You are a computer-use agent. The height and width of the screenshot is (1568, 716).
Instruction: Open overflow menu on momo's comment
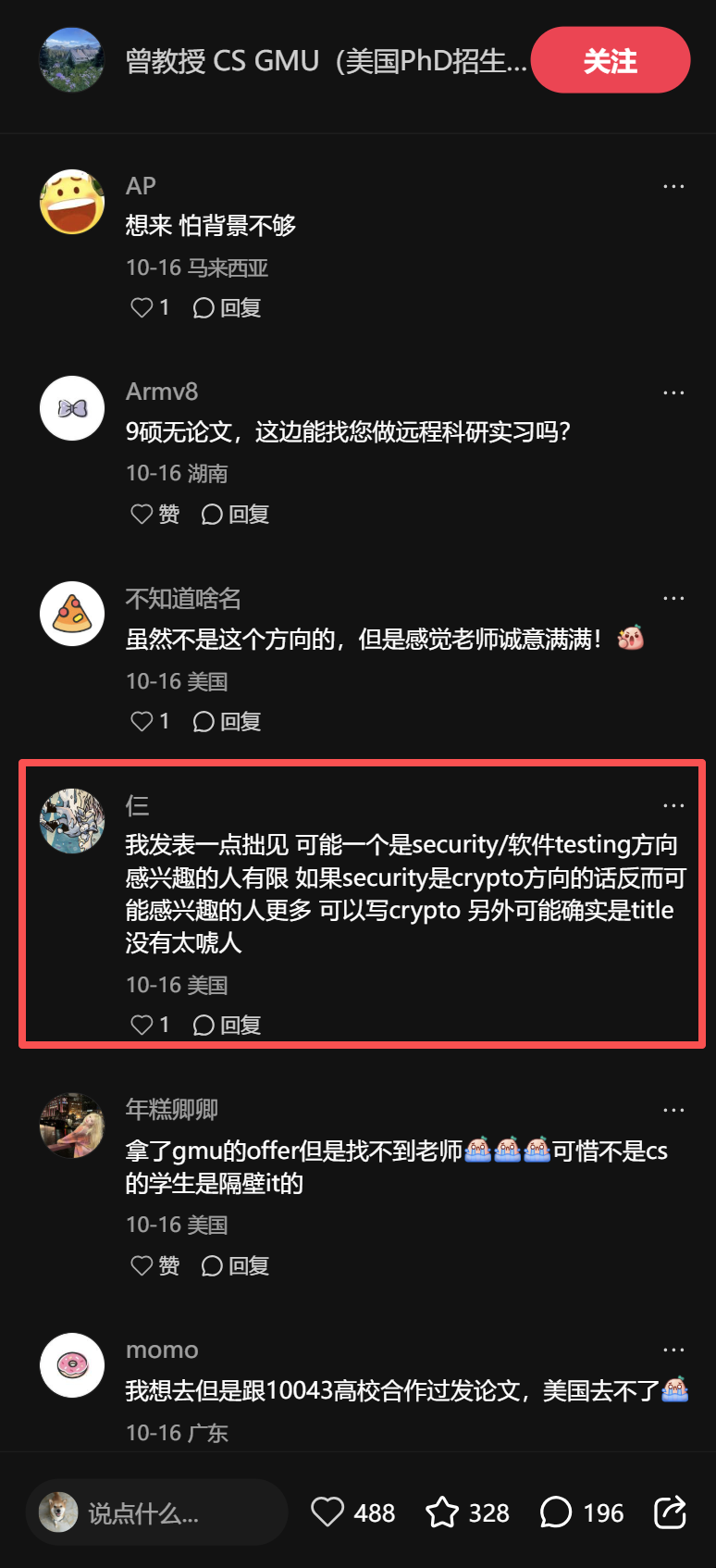tap(673, 1350)
